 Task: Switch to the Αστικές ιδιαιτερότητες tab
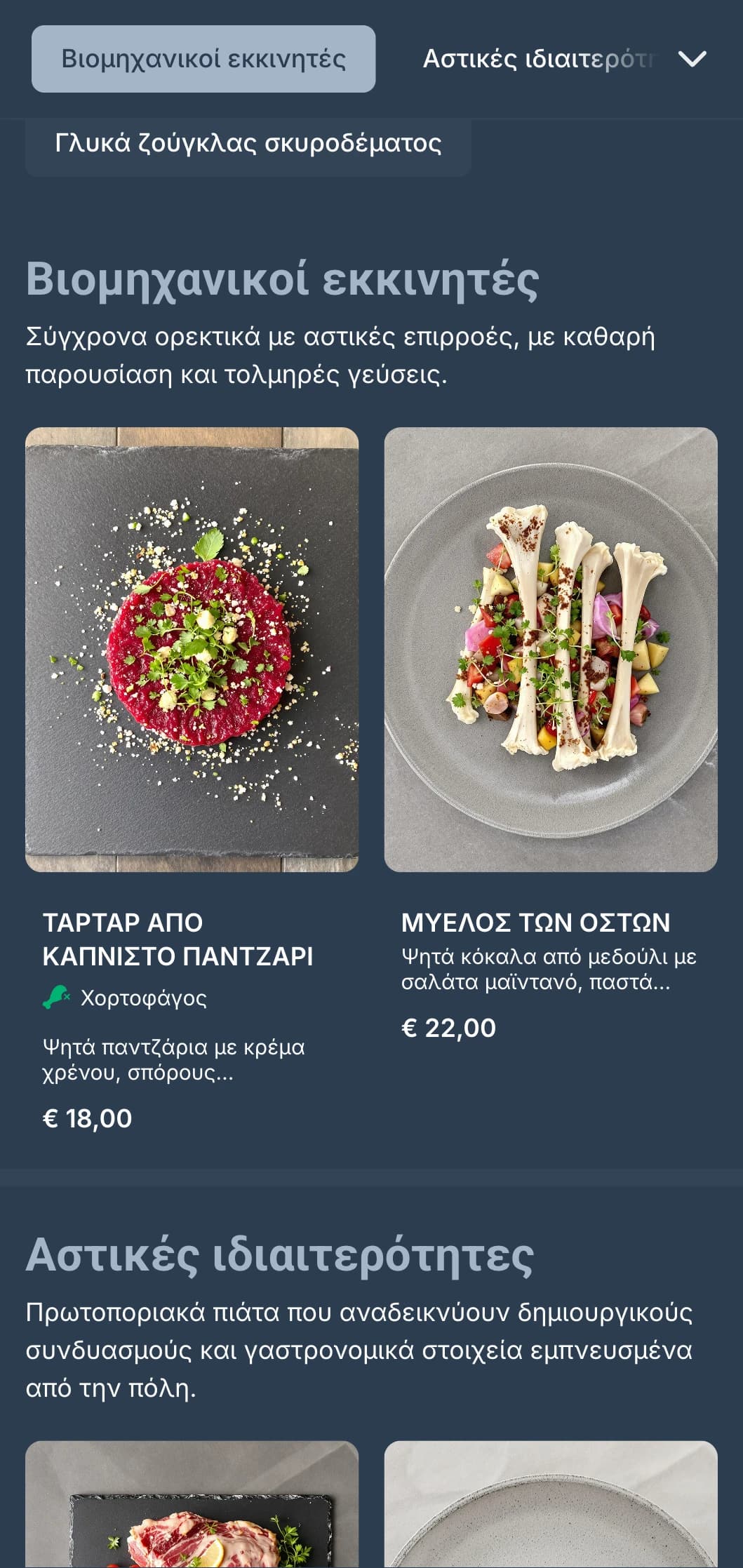[x=539, y=59]
